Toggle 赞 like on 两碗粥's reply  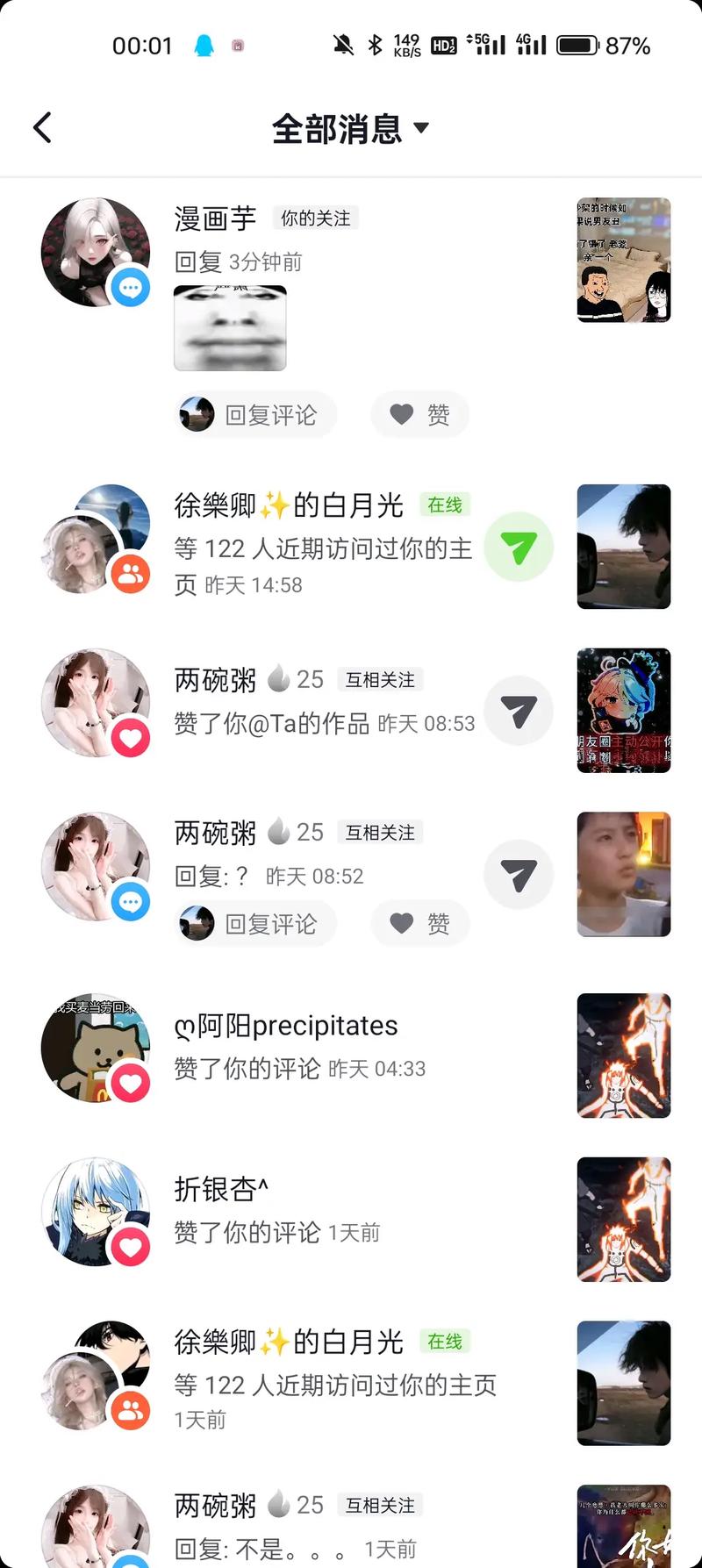(x=419, y=923)
